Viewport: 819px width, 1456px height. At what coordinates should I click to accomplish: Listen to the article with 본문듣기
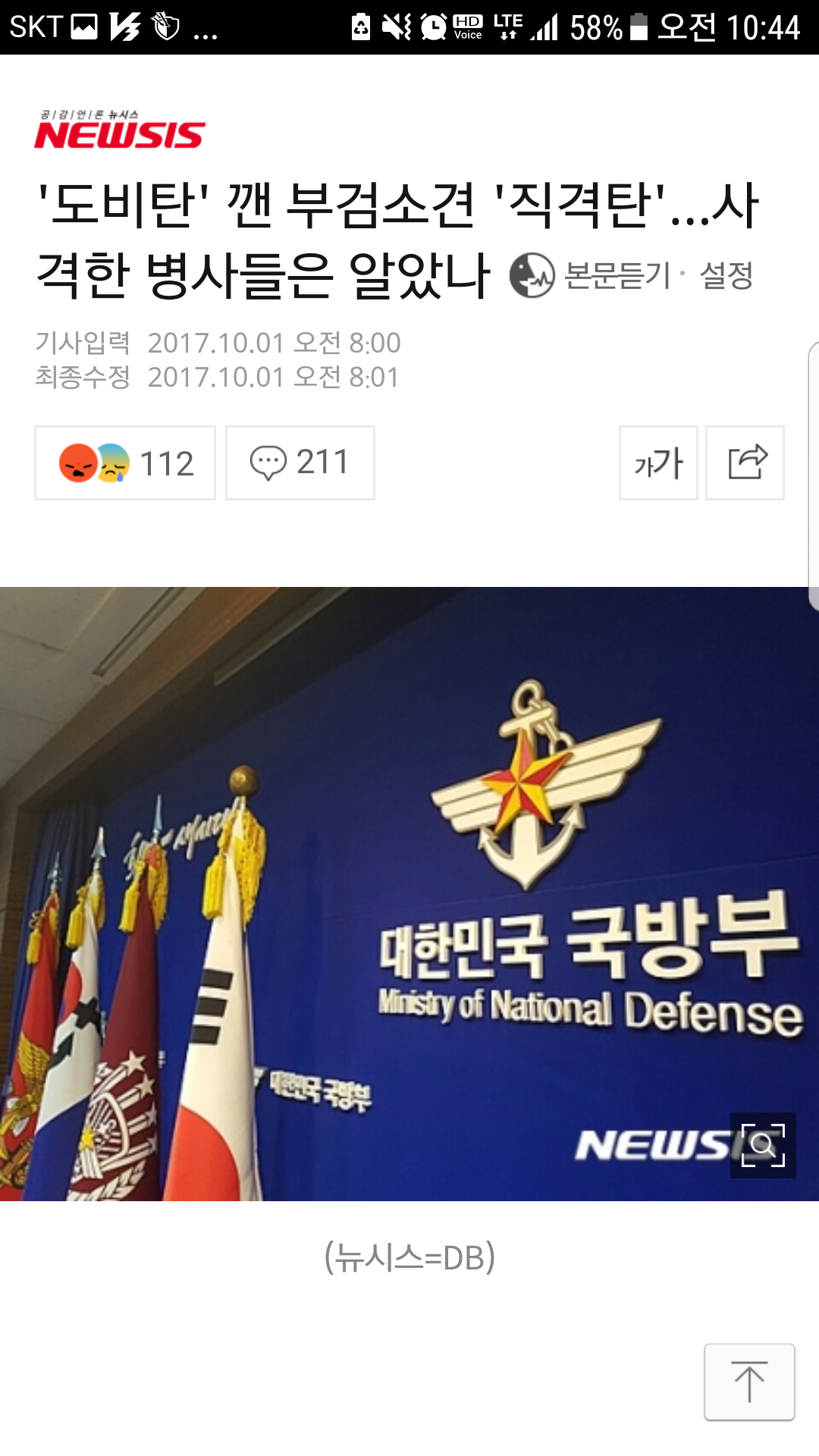590,275
